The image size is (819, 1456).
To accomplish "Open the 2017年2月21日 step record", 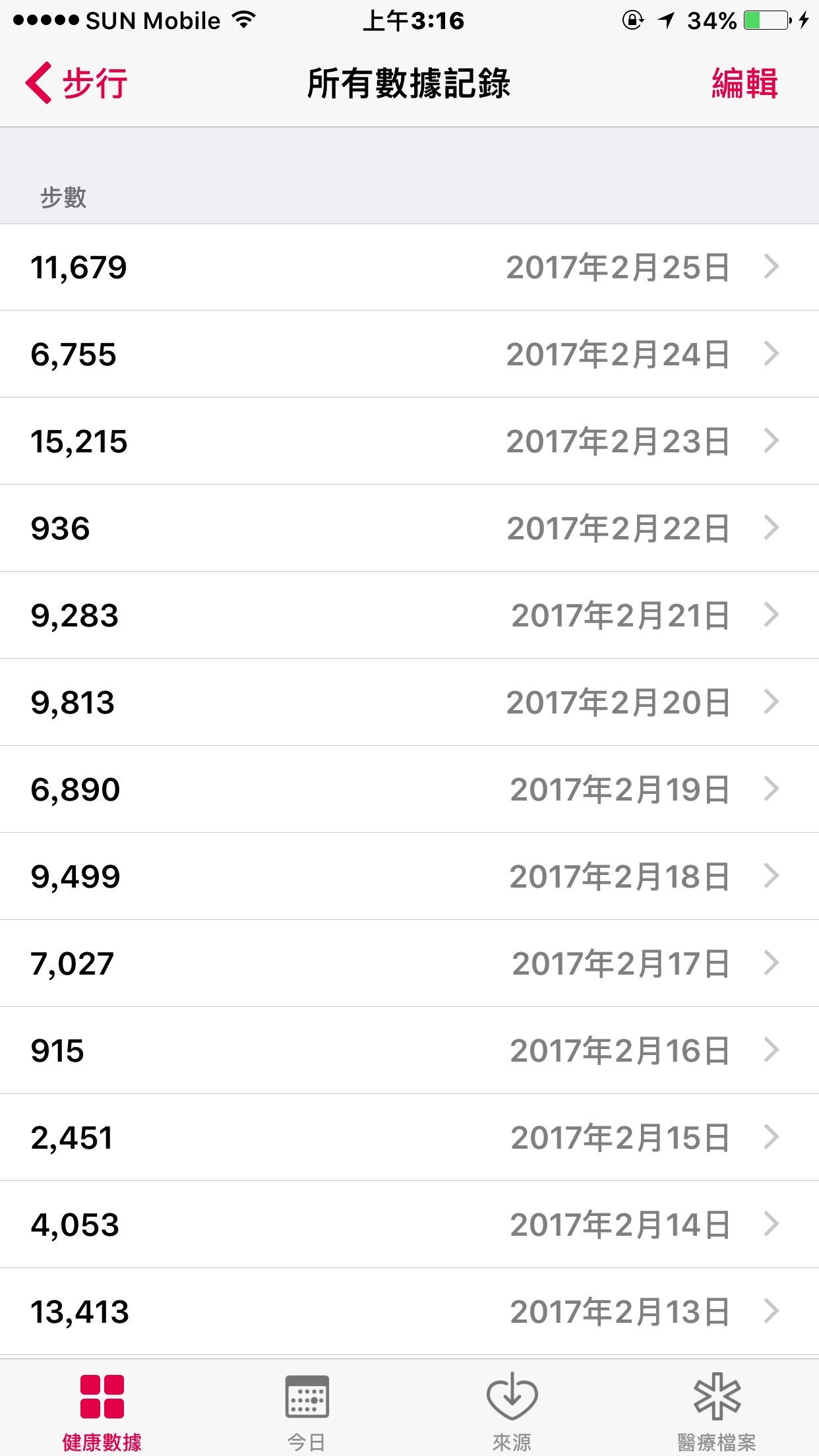I will point(409,615).
